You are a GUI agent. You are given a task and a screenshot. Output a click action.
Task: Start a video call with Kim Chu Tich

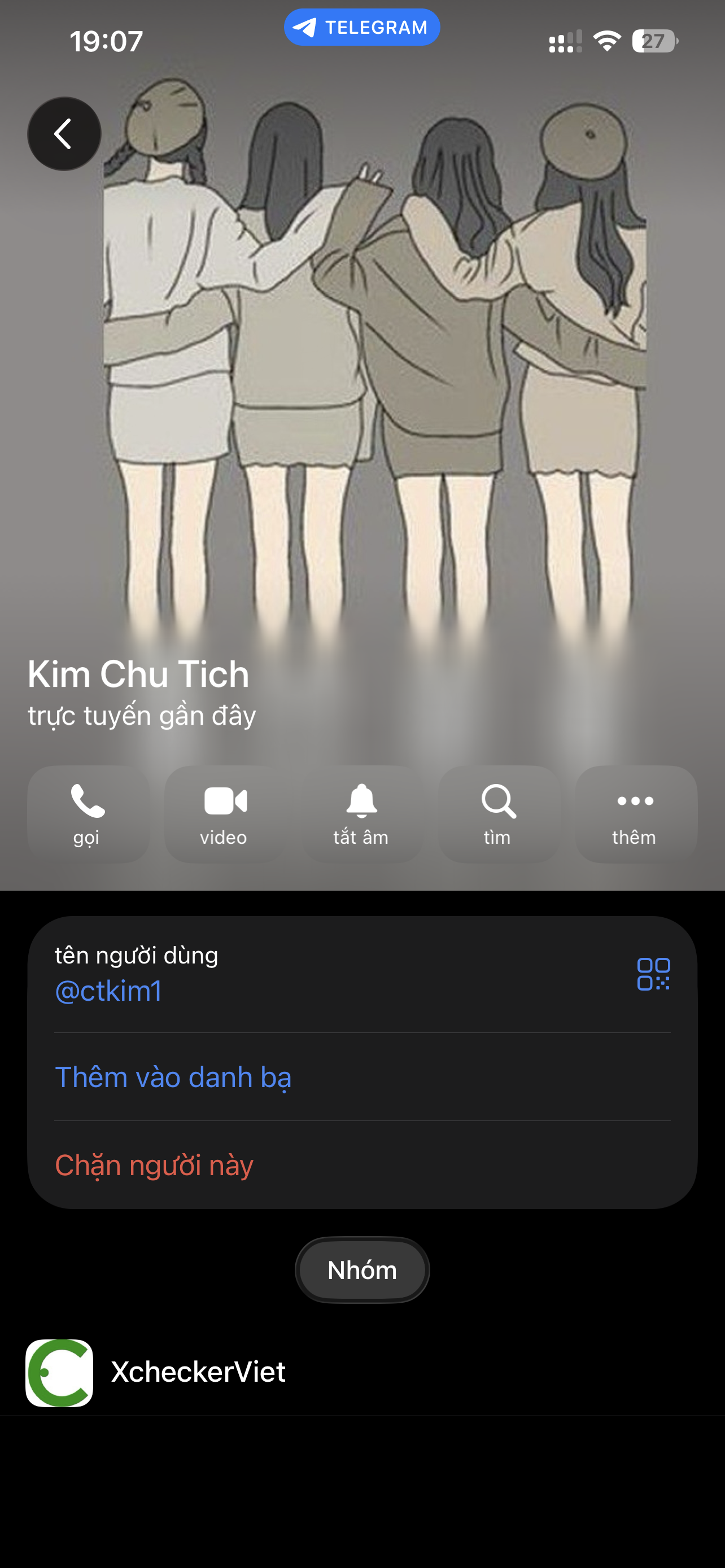click(x=225, y=814)
